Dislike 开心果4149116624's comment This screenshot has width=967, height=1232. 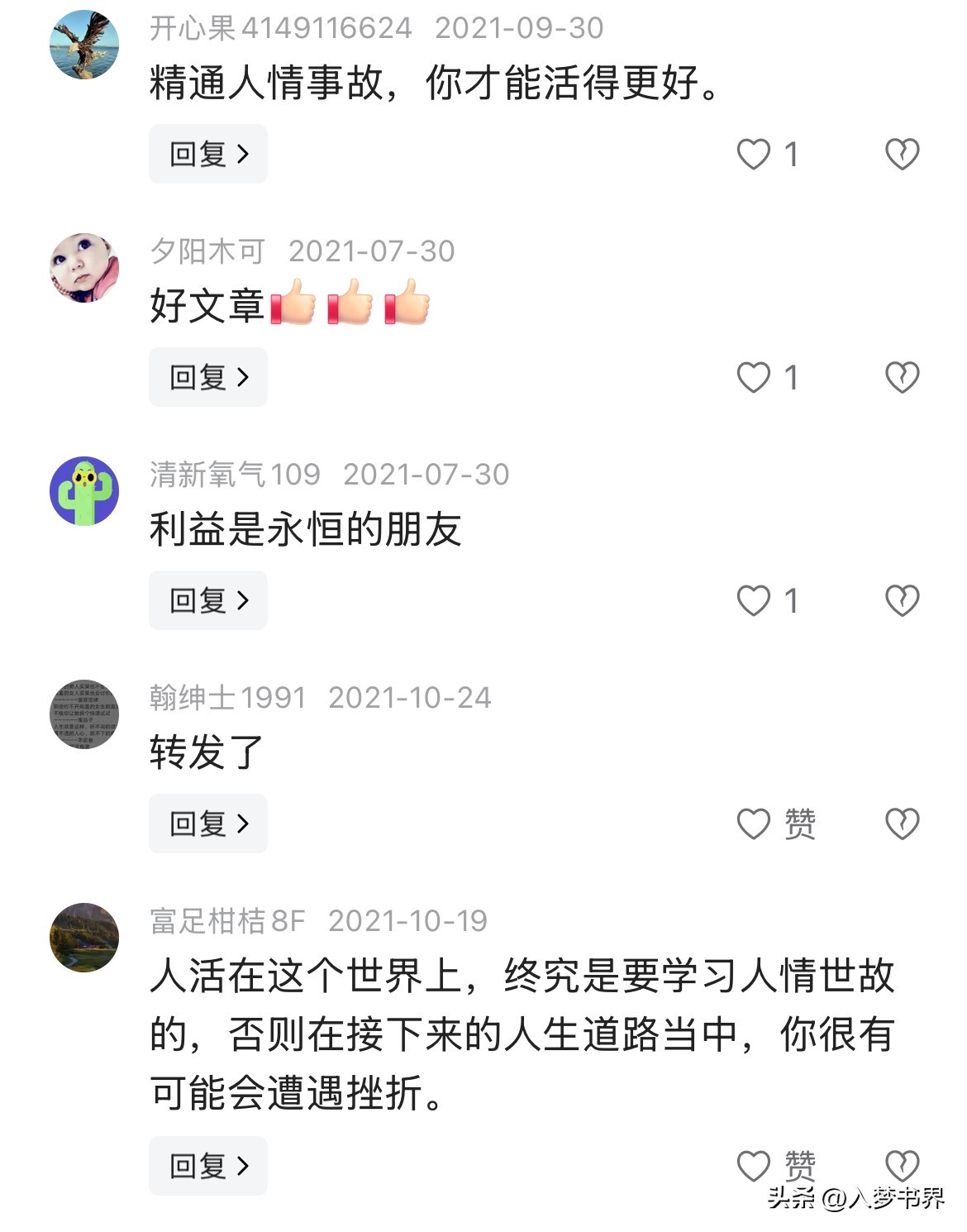[902, 154]
